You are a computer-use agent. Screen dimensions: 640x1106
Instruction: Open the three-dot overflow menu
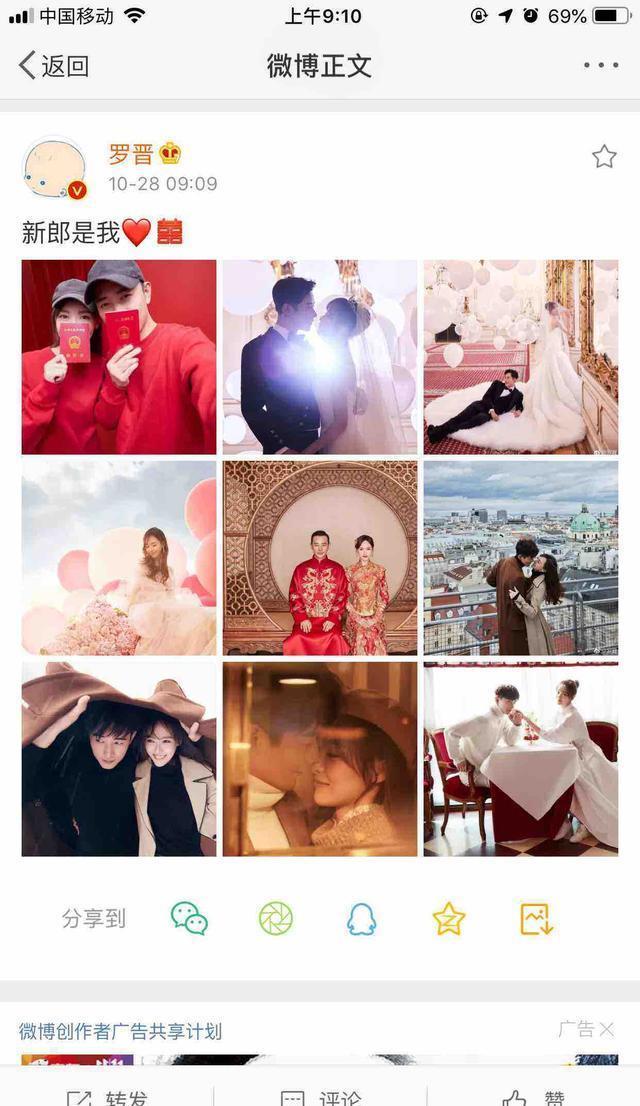pyautogui.click(x=600, y=66)
